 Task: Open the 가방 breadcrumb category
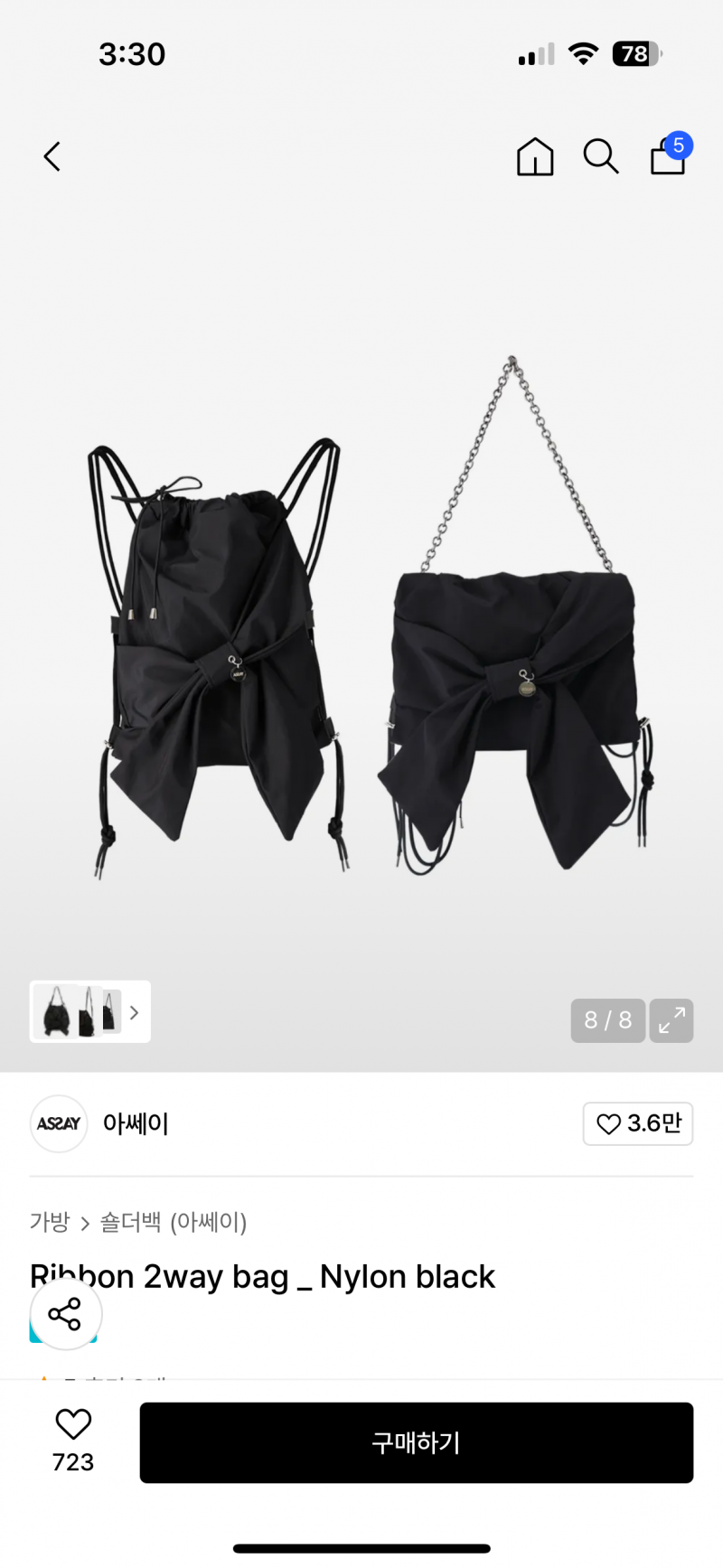[x=50, y=1222]
